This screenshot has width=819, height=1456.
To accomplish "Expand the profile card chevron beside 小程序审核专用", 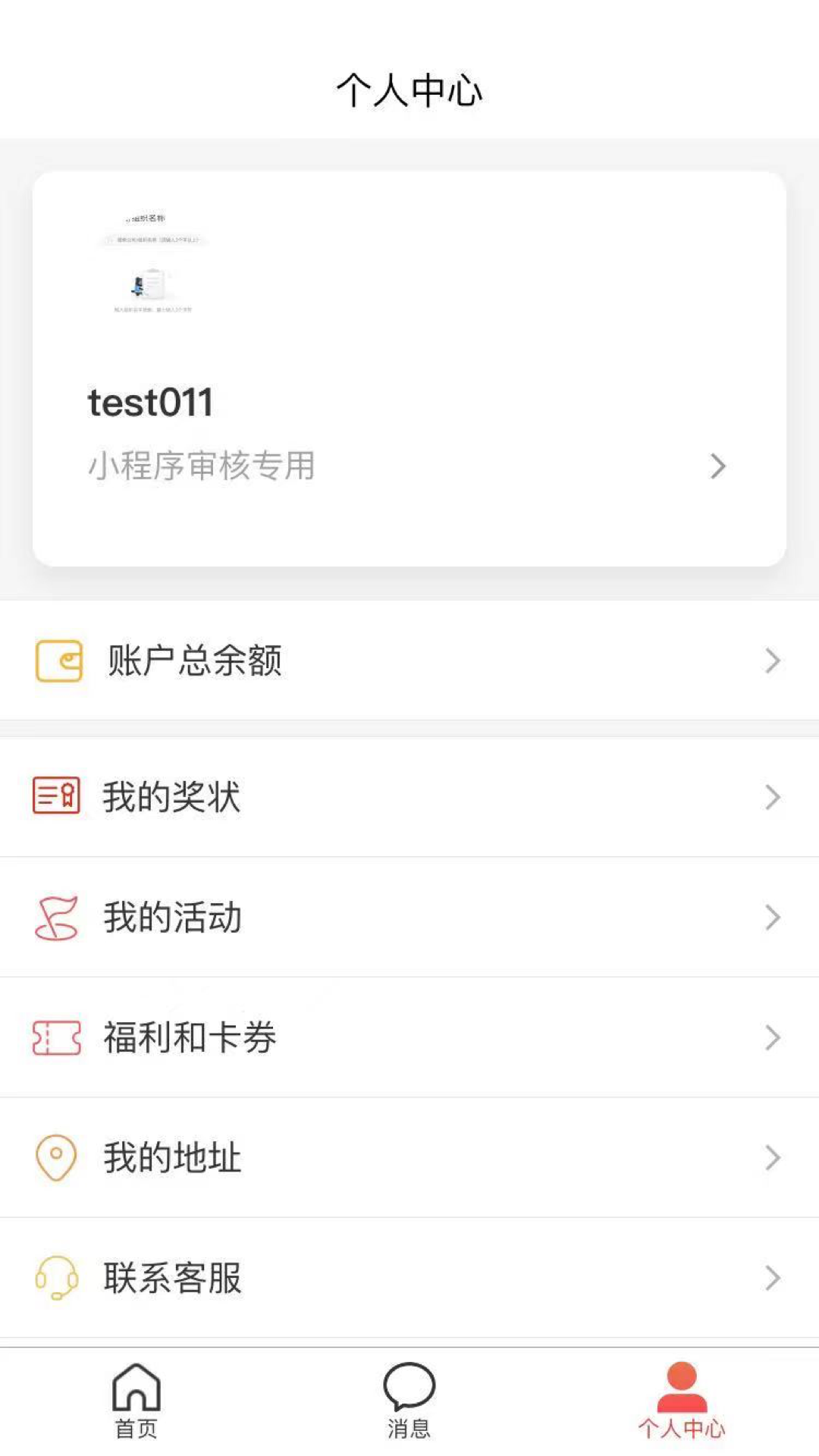I will (717, 466).
